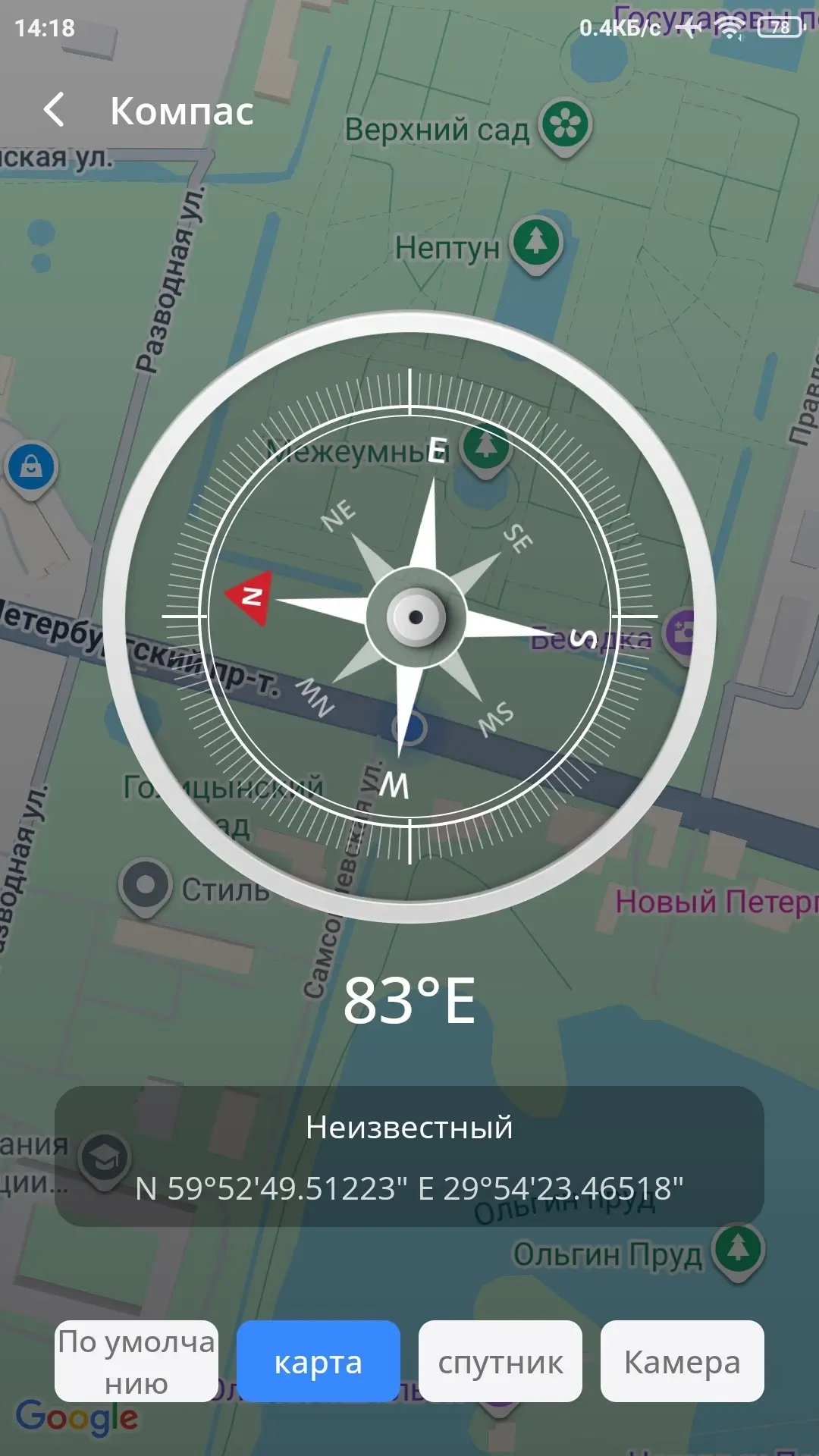This screenshot has height=1456, width=819.
Task: Select the По умолчанию background mode
Action: tap(136, 1361)
